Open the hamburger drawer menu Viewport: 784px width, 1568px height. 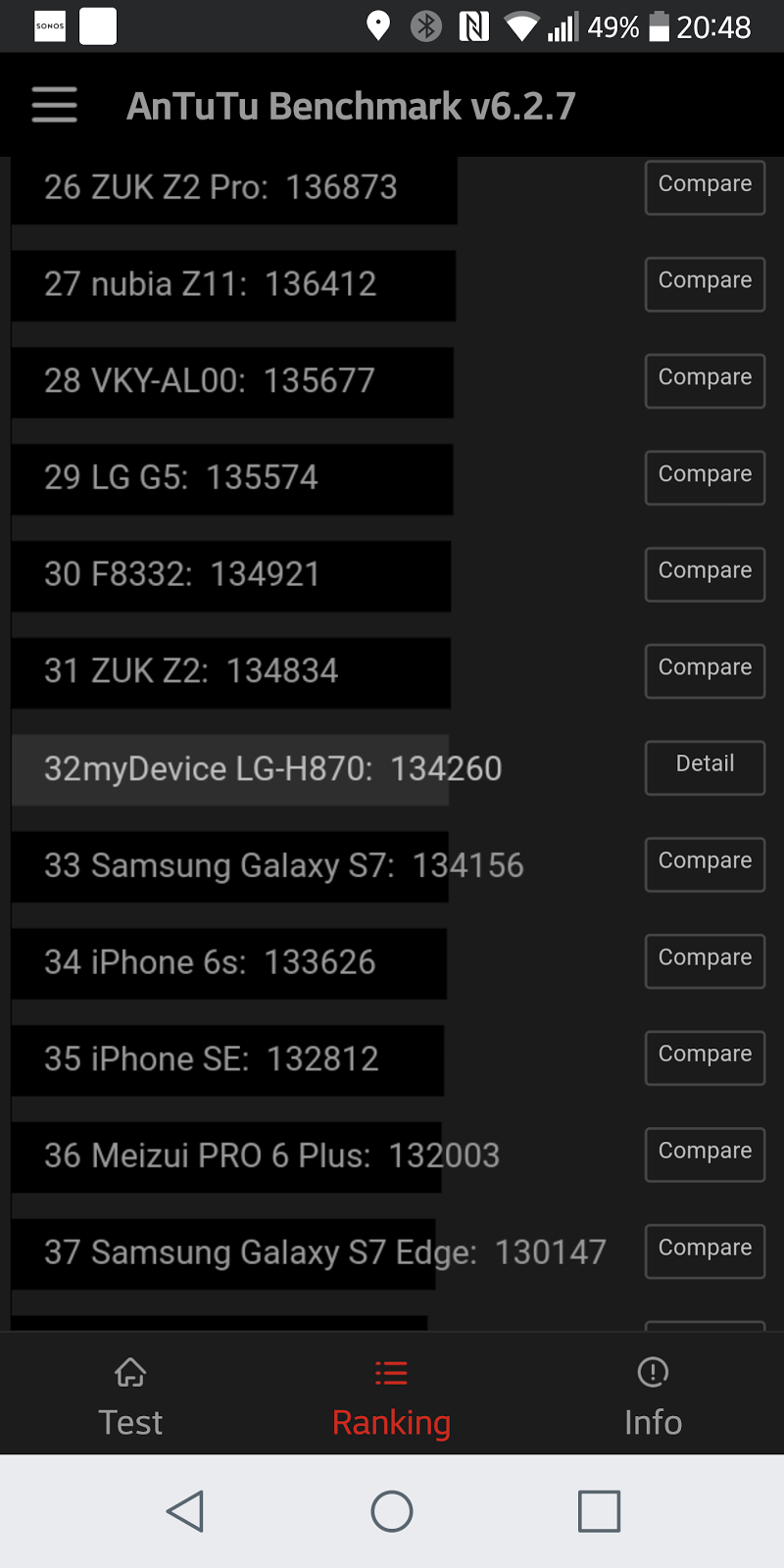tap(54, 105)
